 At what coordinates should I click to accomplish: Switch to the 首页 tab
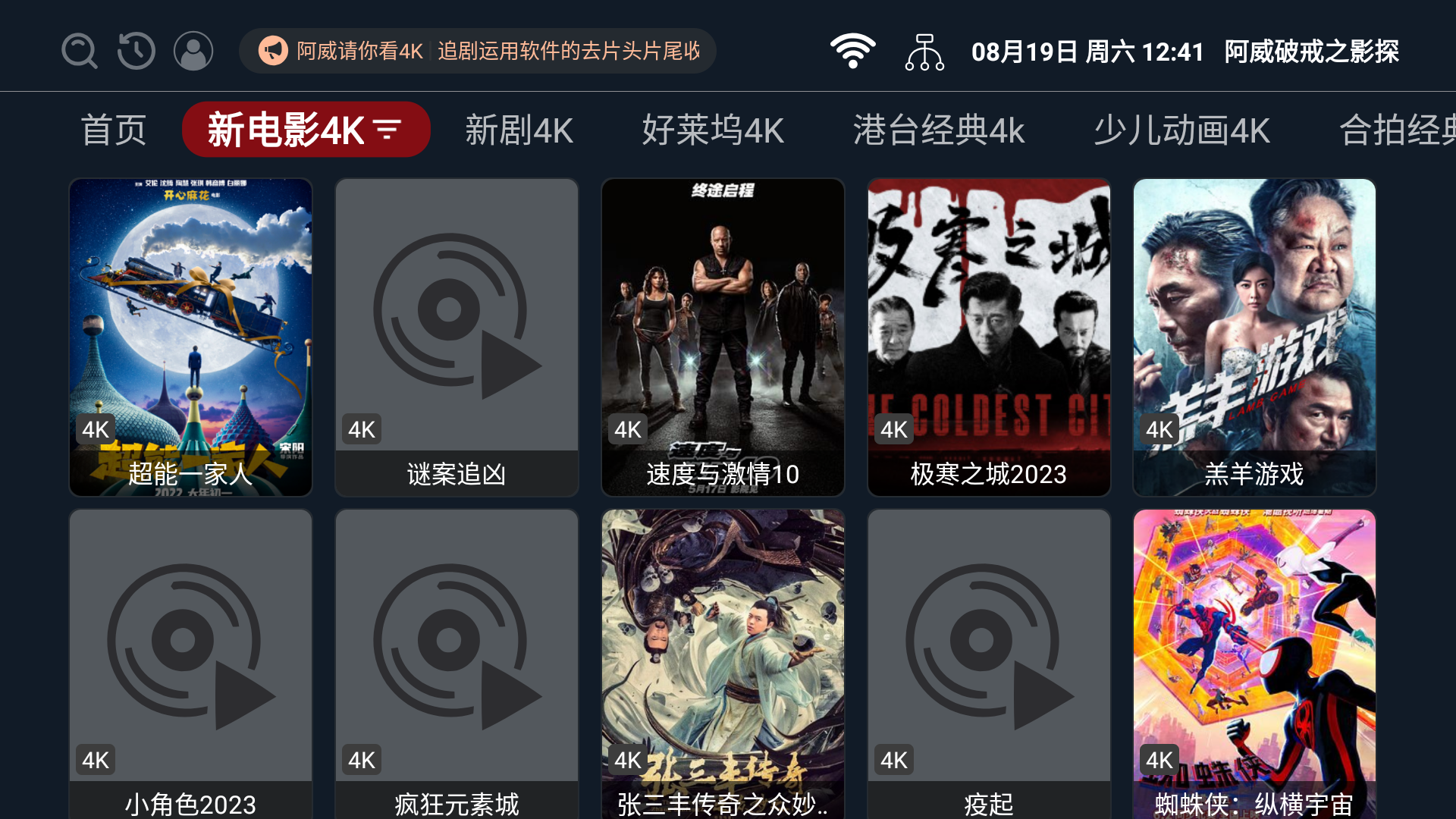point(114,130)
